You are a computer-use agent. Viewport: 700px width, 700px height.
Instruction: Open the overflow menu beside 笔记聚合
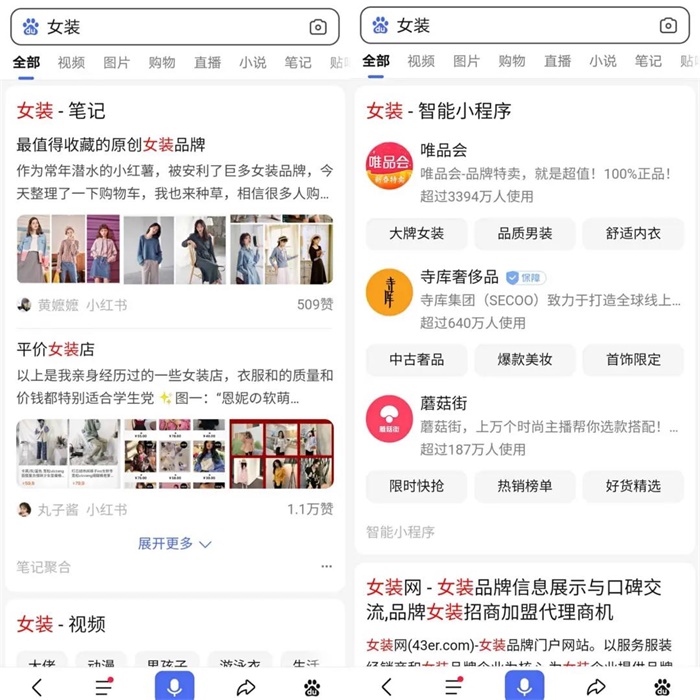327,567
